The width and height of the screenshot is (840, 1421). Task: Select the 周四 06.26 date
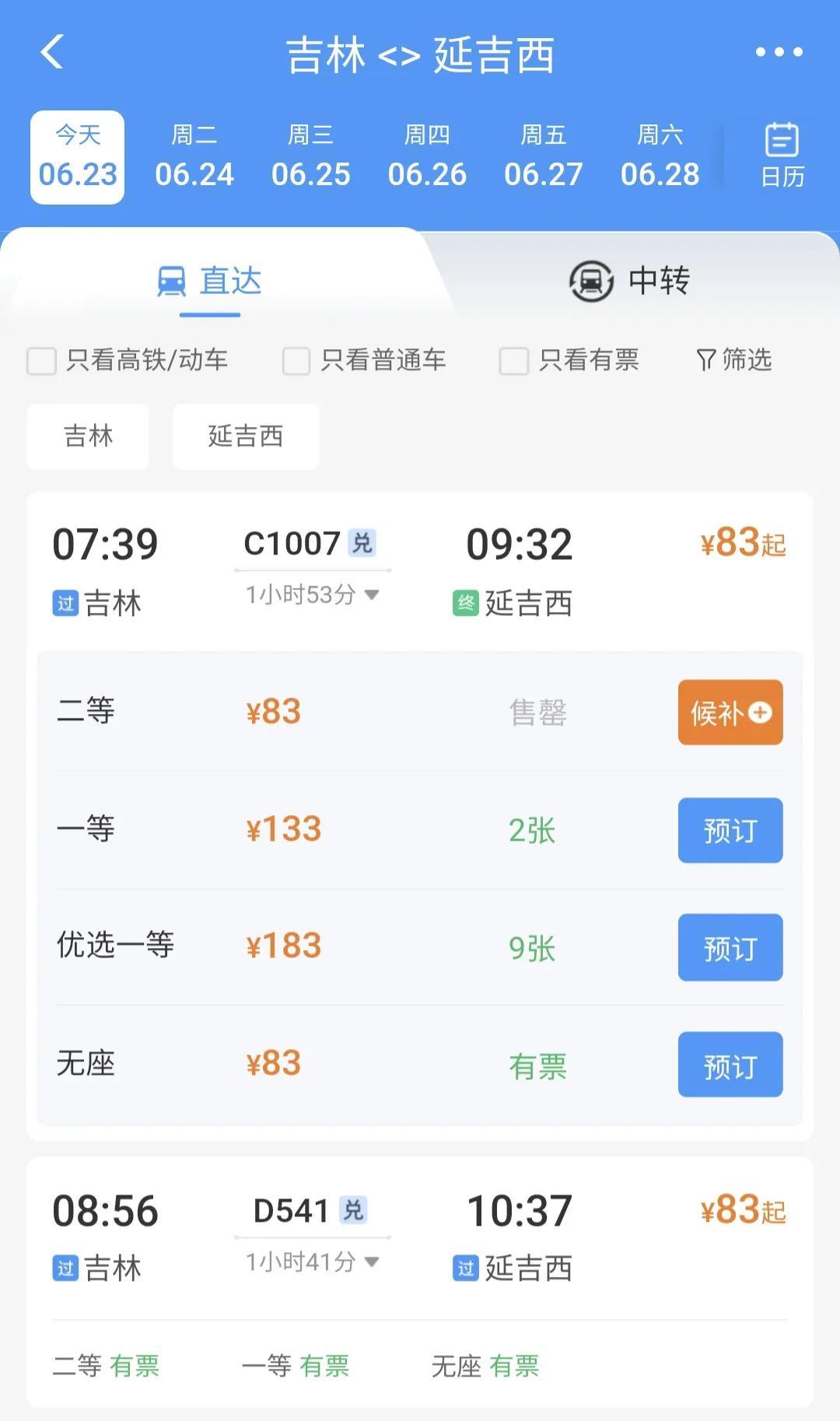point(427,157)
